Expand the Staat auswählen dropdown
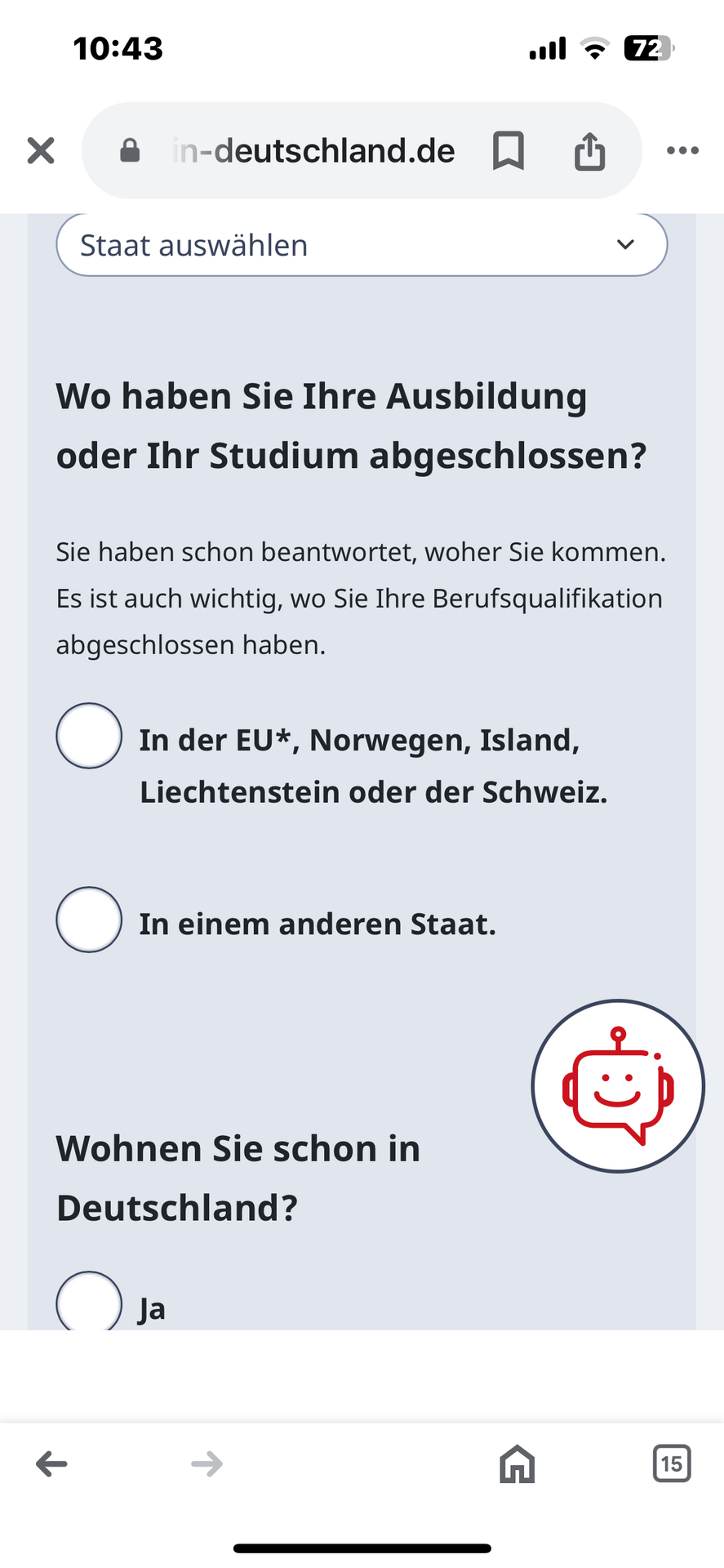The width and height of the screenshot is (724, 1568). pos(362,245)
